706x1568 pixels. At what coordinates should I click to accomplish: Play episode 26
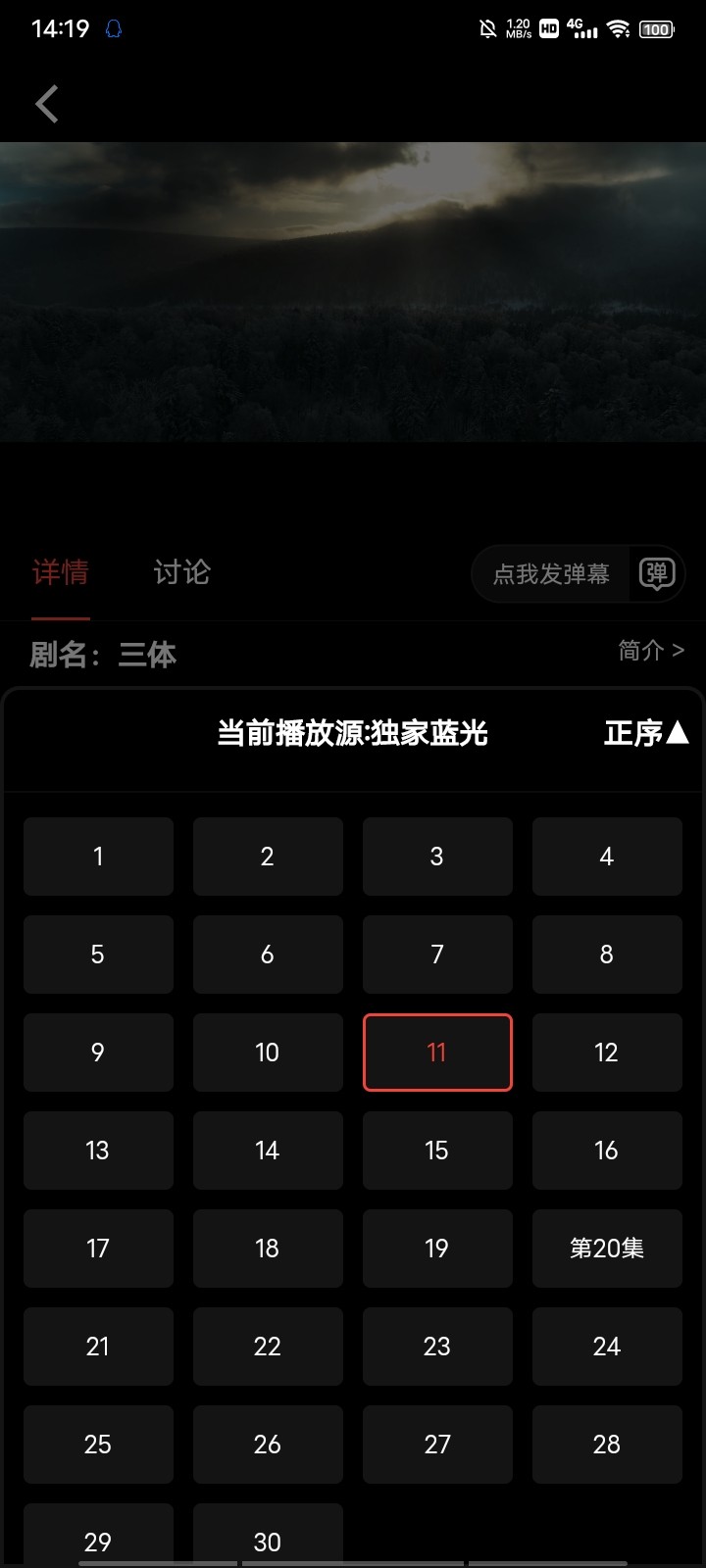[x=268, y=1445]
